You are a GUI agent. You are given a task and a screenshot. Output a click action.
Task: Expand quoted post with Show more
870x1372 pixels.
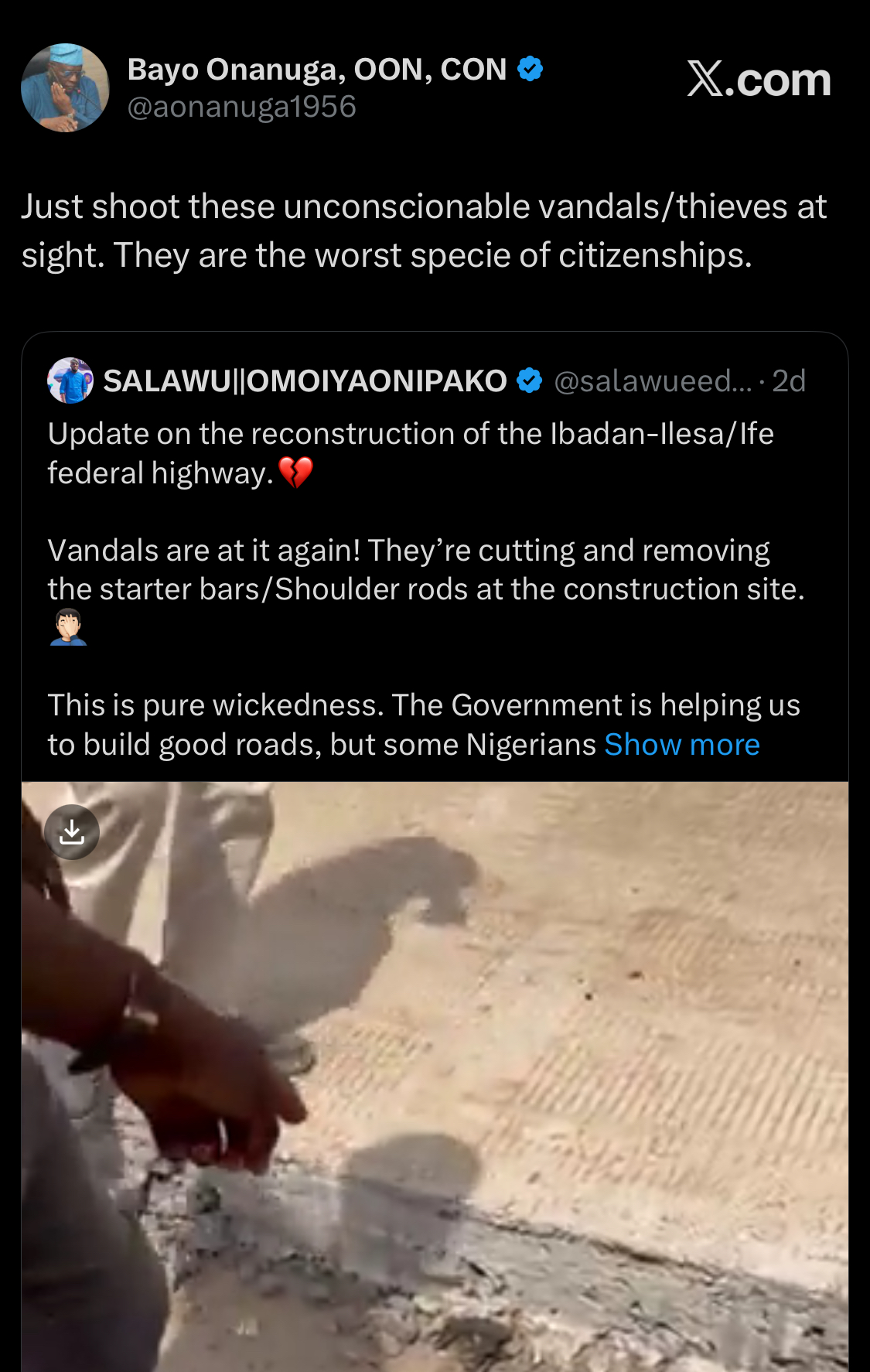[x=681, y=745]
